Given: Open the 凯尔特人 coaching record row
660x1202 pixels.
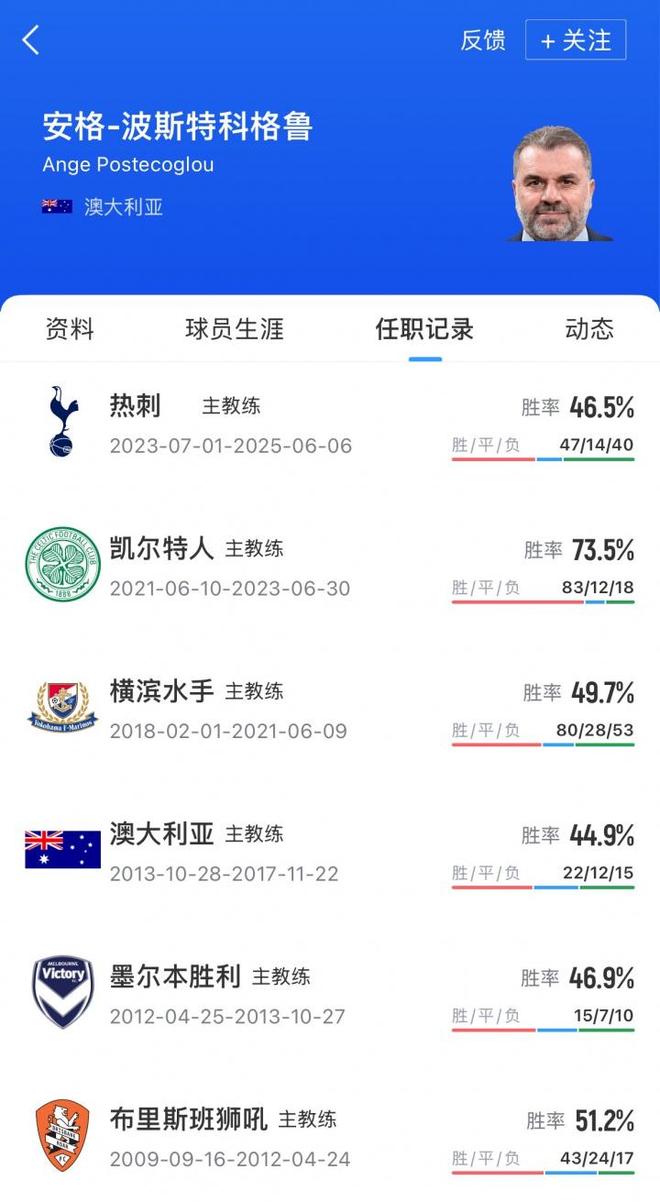Looking at the screenshot, I should pyautogui.click(x=330, y=566).
